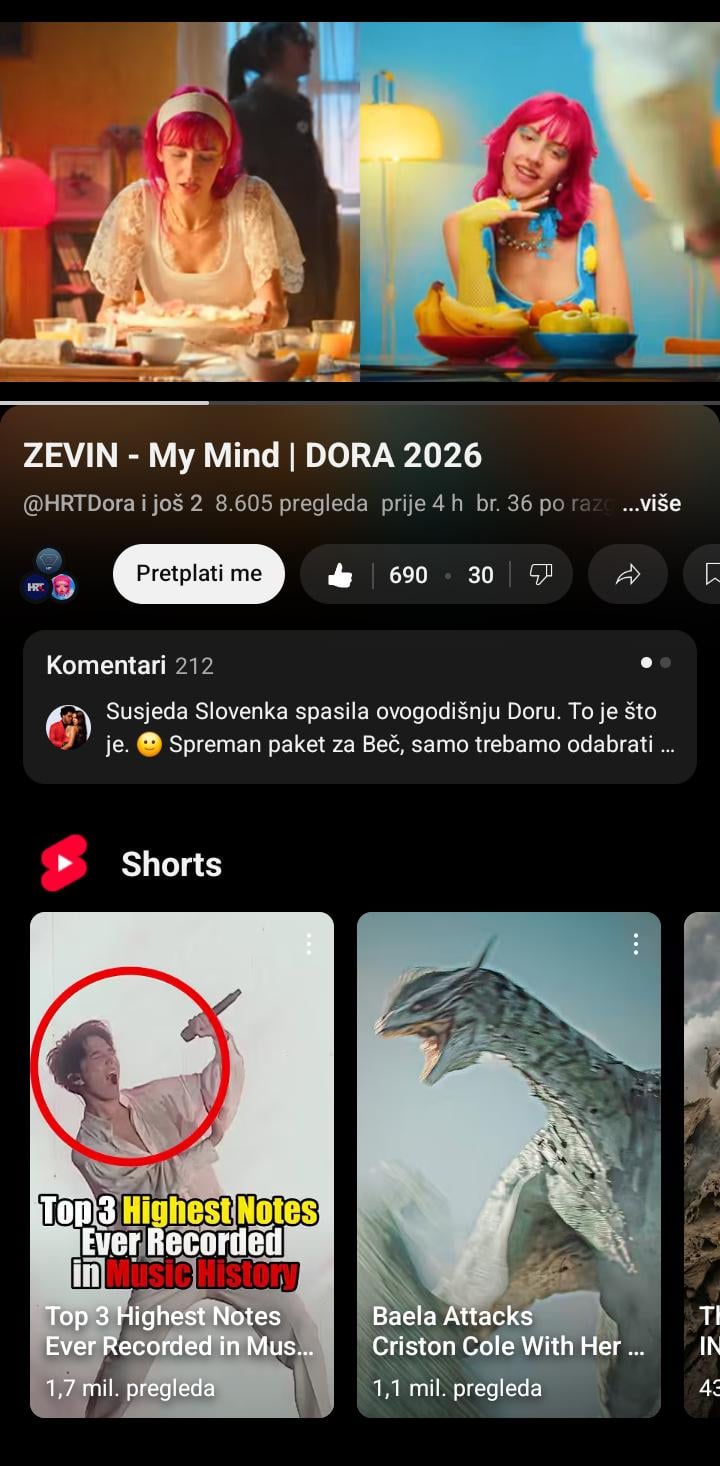This screenshot has height=1466, width=720.
Task: Open the Komentari section with 212 comments
Action: tap(360, 707)
